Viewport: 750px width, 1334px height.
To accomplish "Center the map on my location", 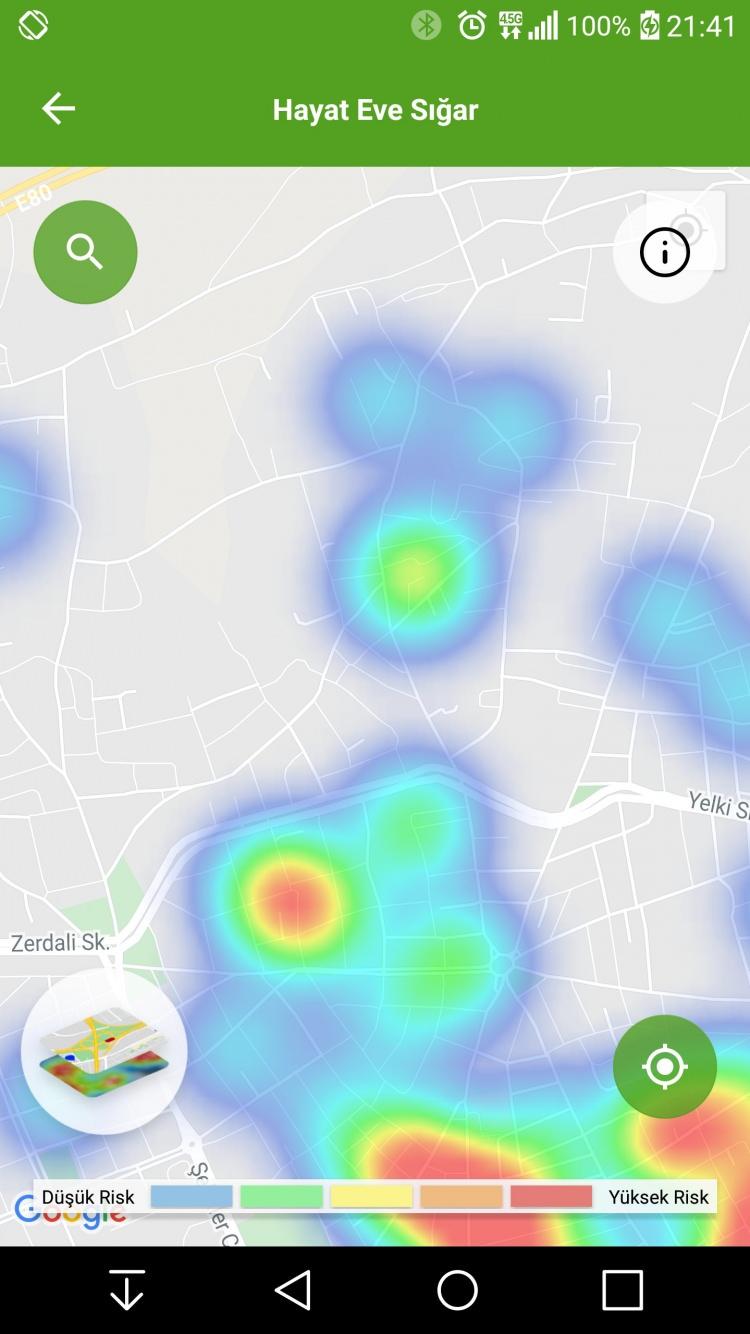I will point(665,1067).
